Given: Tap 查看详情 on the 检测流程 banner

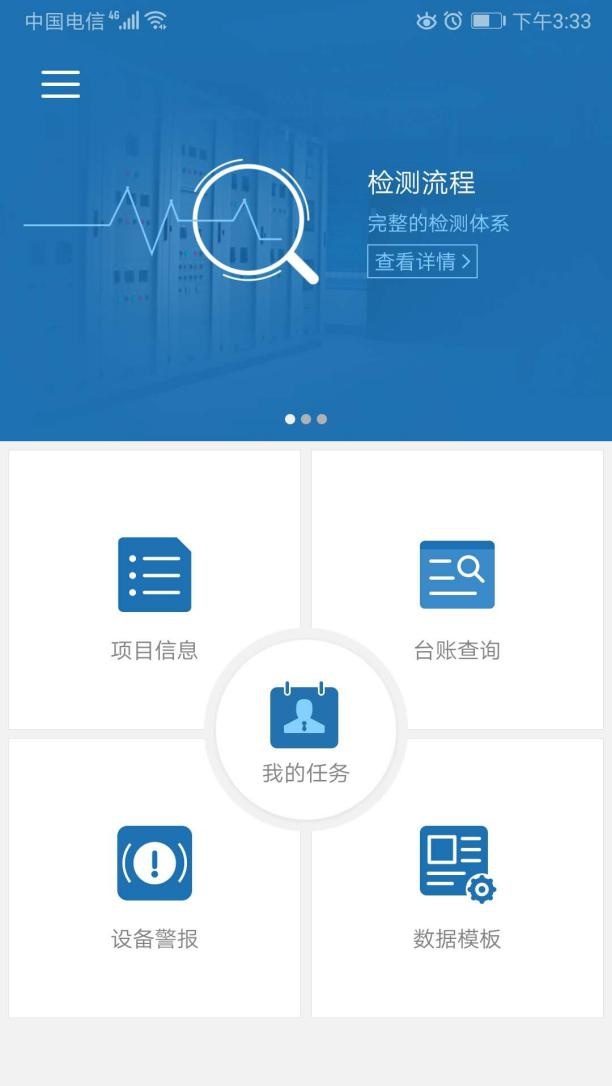Looking at the screenshot, I should tap(422, 262).
